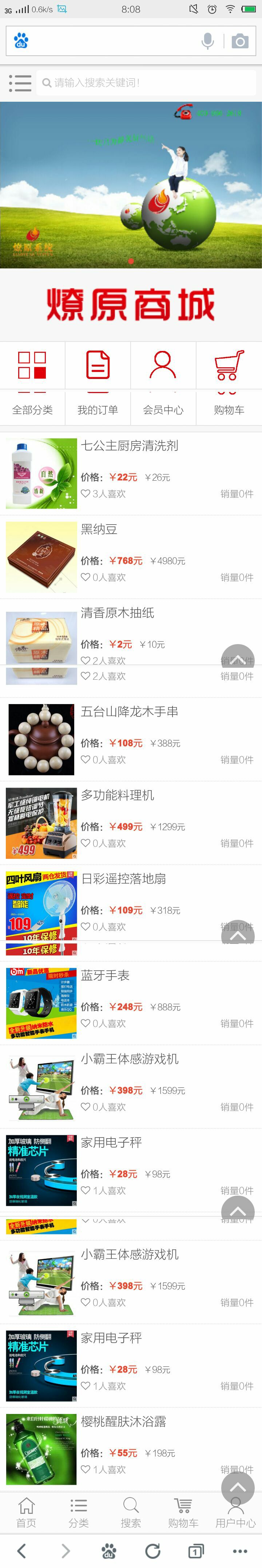View the 七公主厨房清洗剂 product
Screen dimensions: 262x1568
tap(130, 445)
